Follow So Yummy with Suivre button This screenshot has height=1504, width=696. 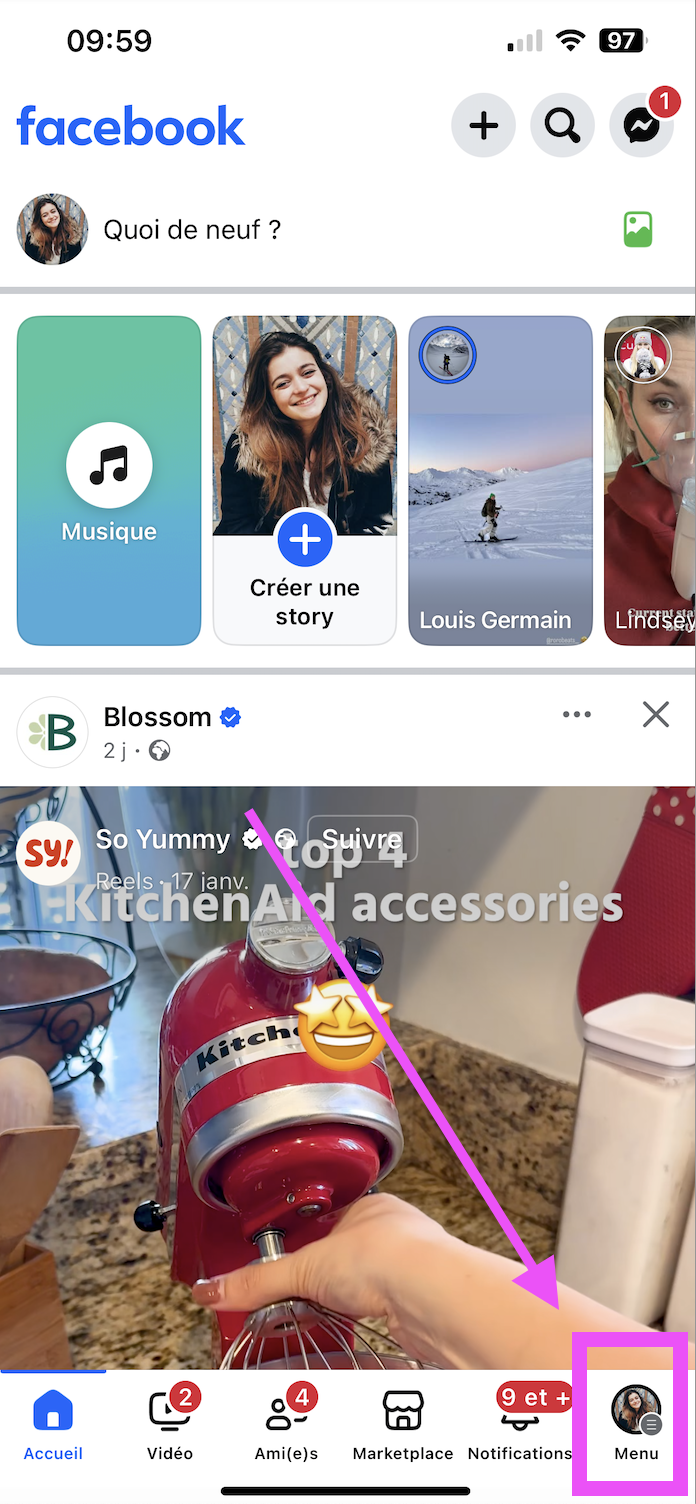[362, 839]
